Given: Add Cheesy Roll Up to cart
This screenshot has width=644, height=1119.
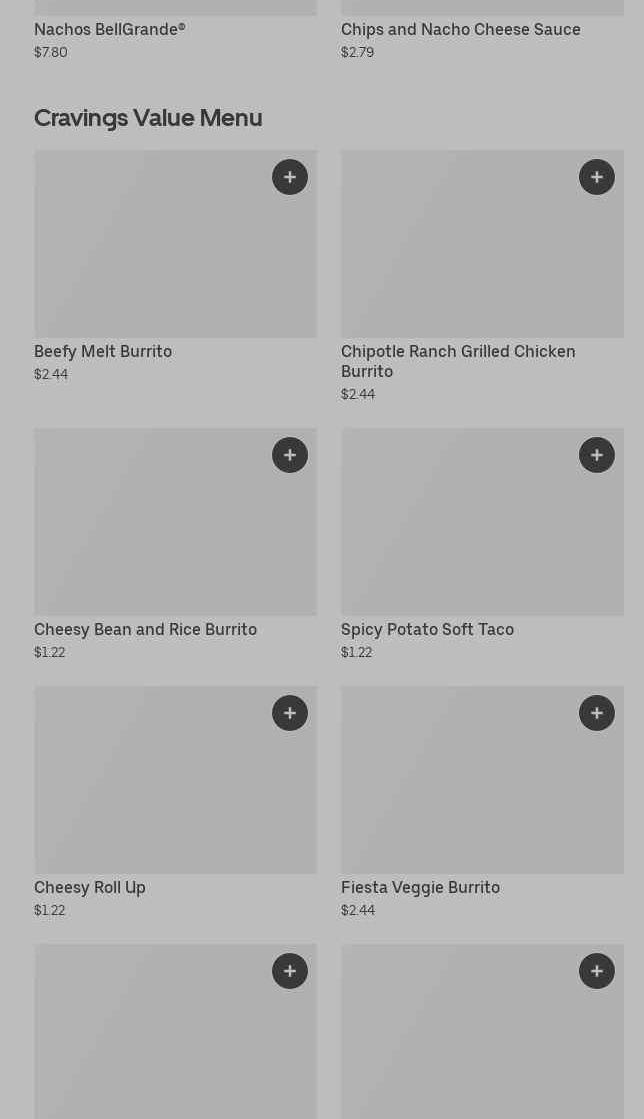Looking at the screenshot, I should click(290, 713).
